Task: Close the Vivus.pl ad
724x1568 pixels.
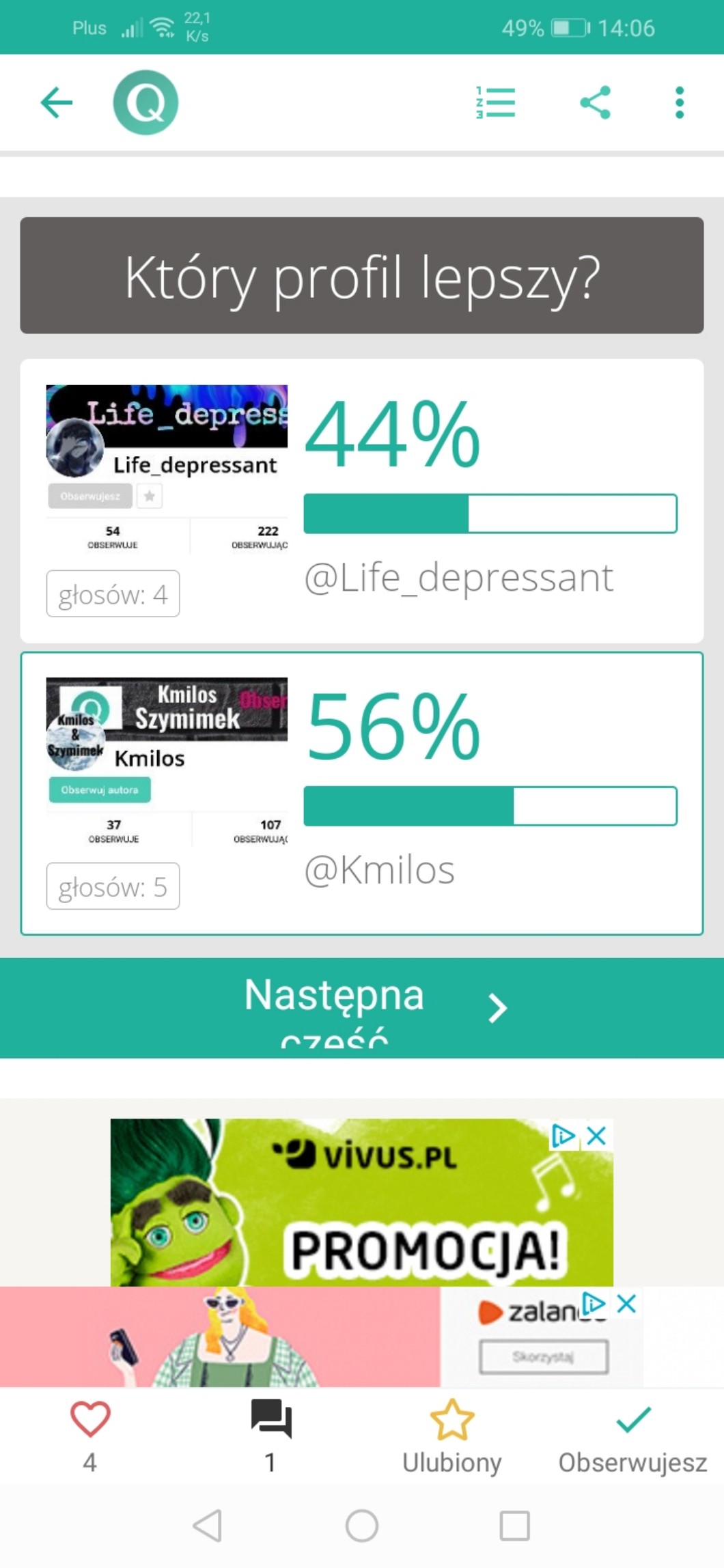Action: (x=596, y=1136)
